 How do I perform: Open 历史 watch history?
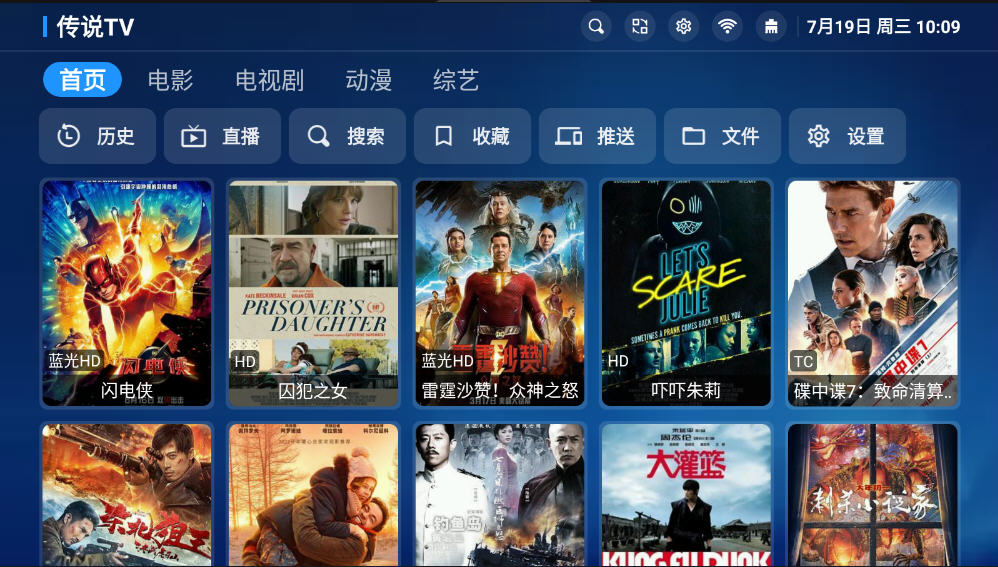tap(97, 136)
